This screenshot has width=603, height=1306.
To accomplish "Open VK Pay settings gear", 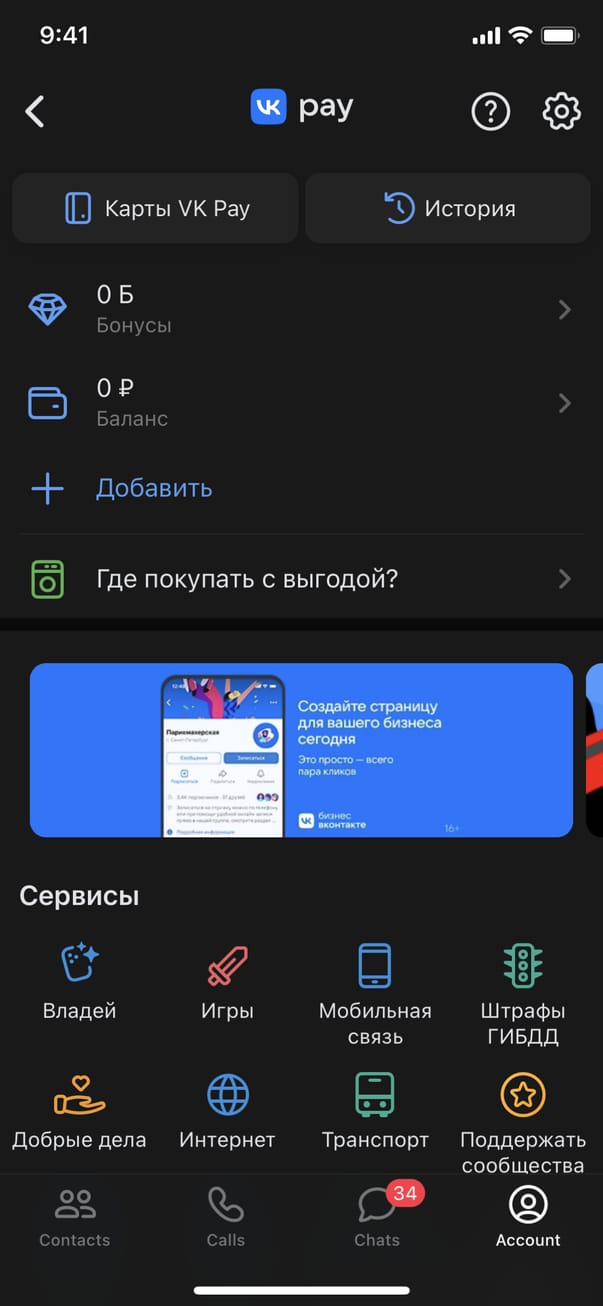I will point(561,111).
